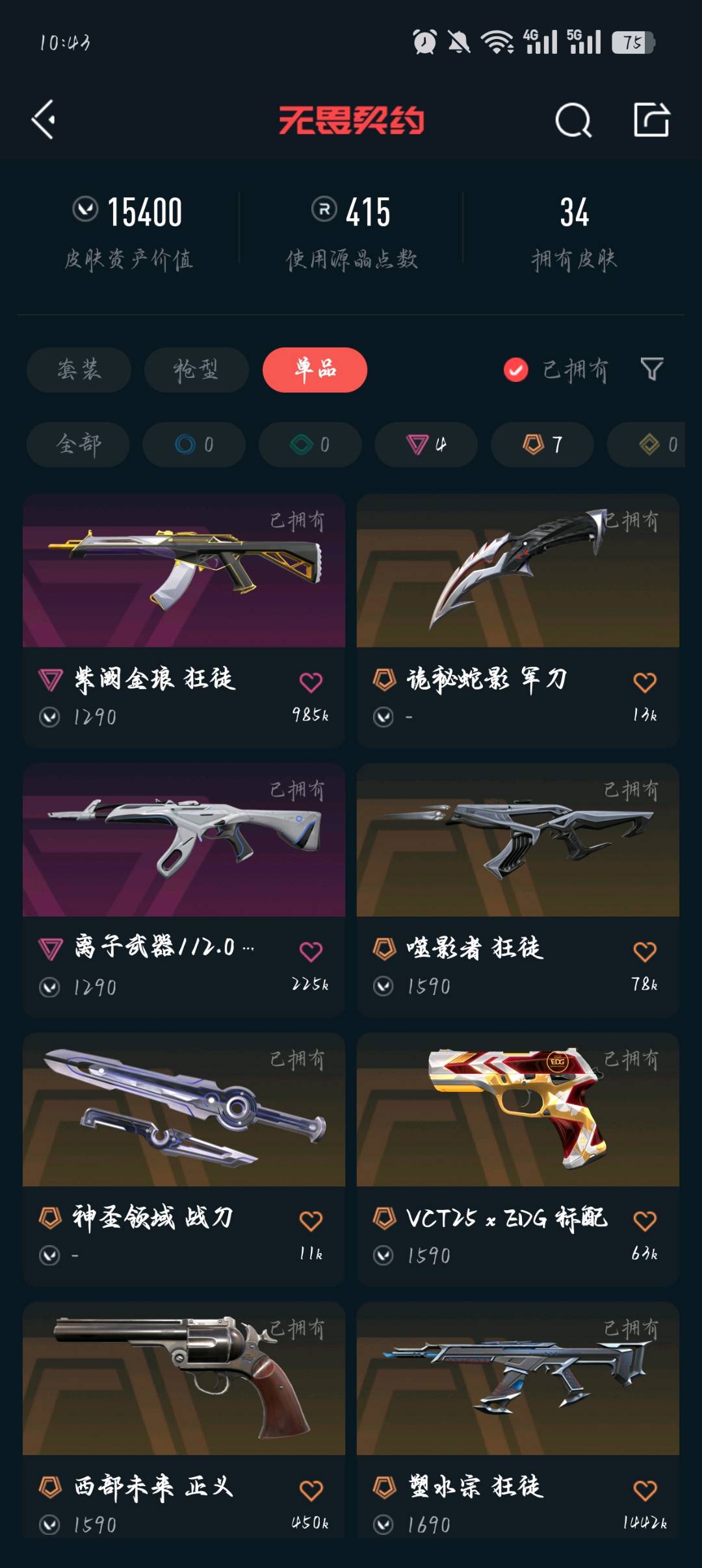The image size is (702, 1568).
Task: Filter by the blue circle tier chip
Action: (194, 445)
